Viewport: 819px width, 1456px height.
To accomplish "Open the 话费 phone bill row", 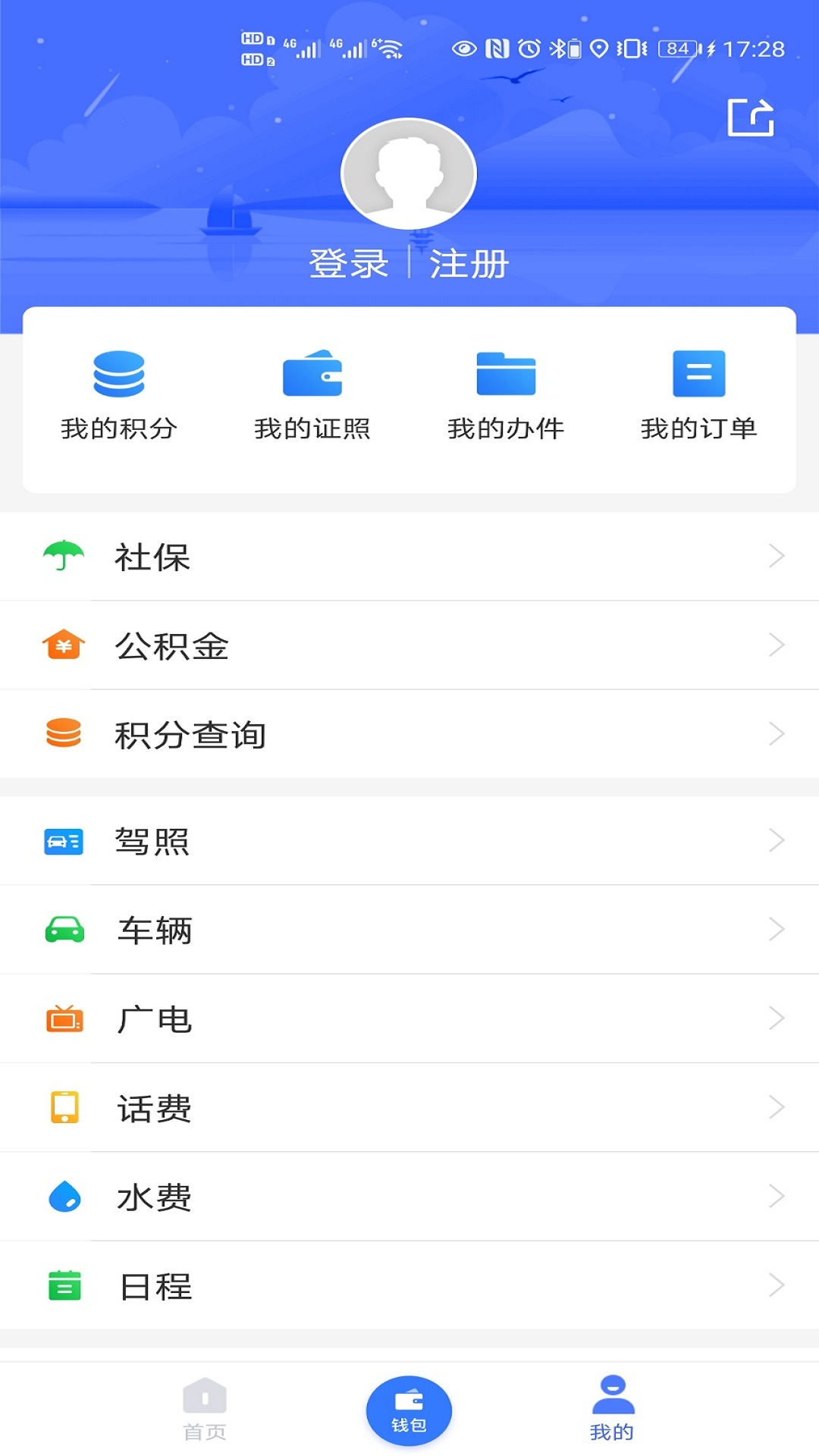I will pyautogui.click(x=409, y=1108).
